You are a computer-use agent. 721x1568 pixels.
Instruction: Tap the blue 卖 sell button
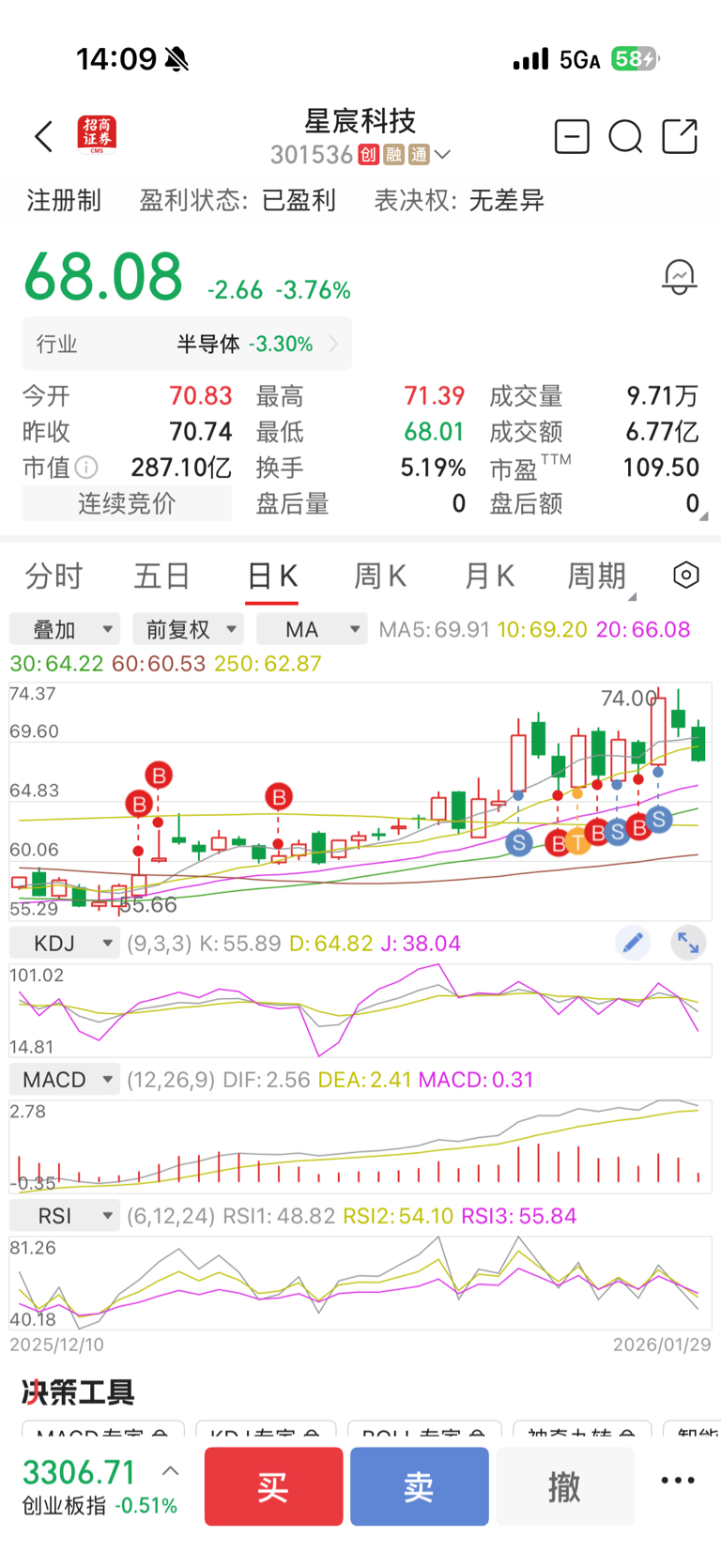tap(420, 1486)
